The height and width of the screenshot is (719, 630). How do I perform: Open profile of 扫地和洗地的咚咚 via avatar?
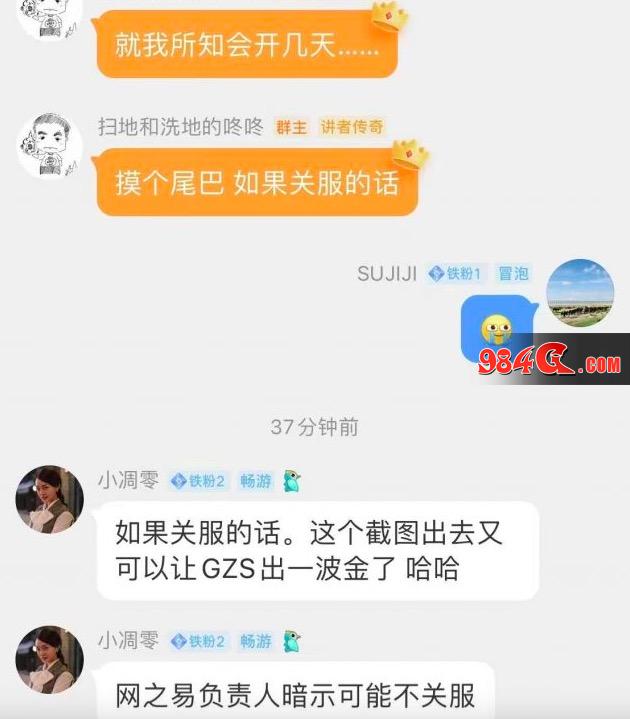(49, 145)
